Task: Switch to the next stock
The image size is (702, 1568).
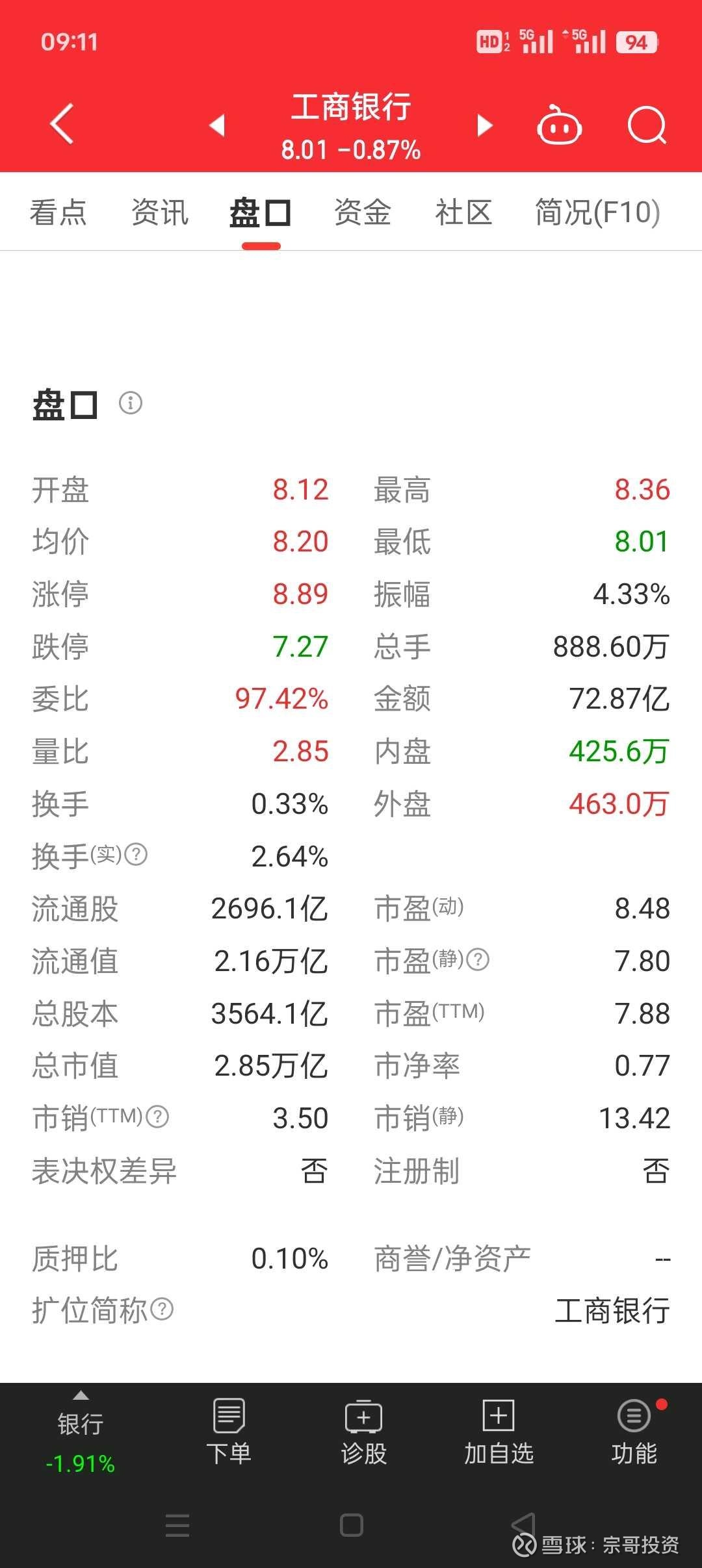Action: tap(484, 125)
